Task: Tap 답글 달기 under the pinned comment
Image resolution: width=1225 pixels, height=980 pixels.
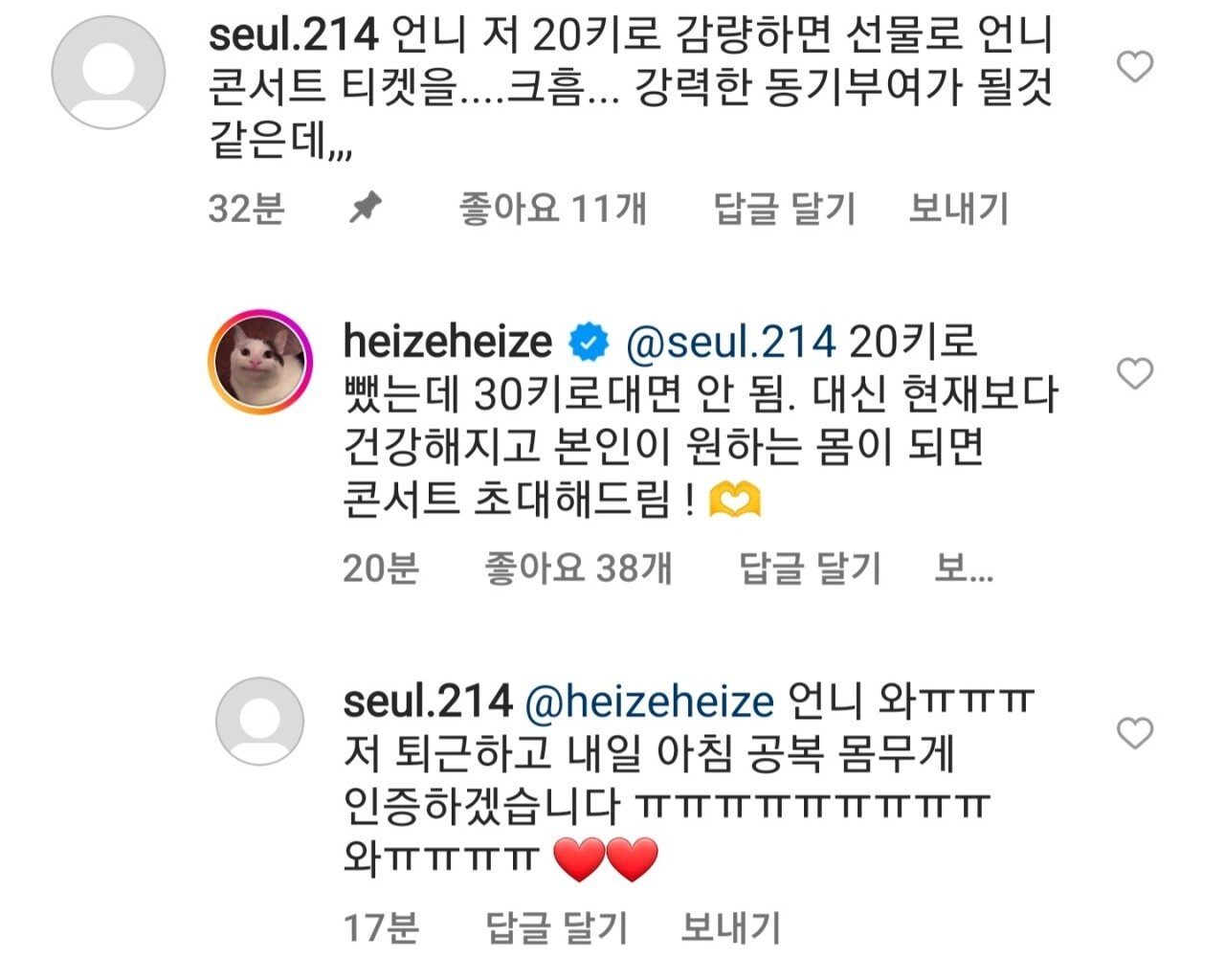Action: click(785, 208)
